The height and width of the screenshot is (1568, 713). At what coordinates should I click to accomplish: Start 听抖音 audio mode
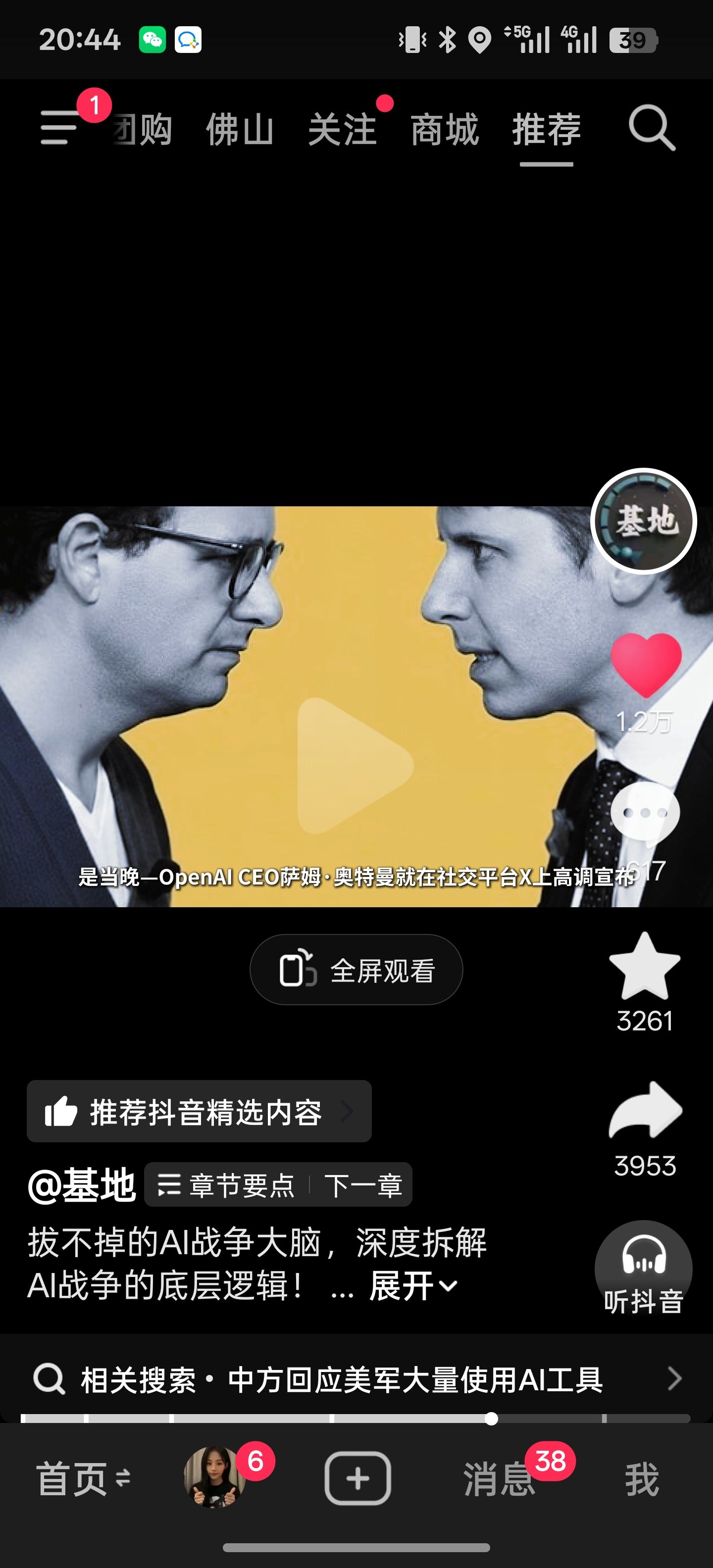tap(644, 1269)
